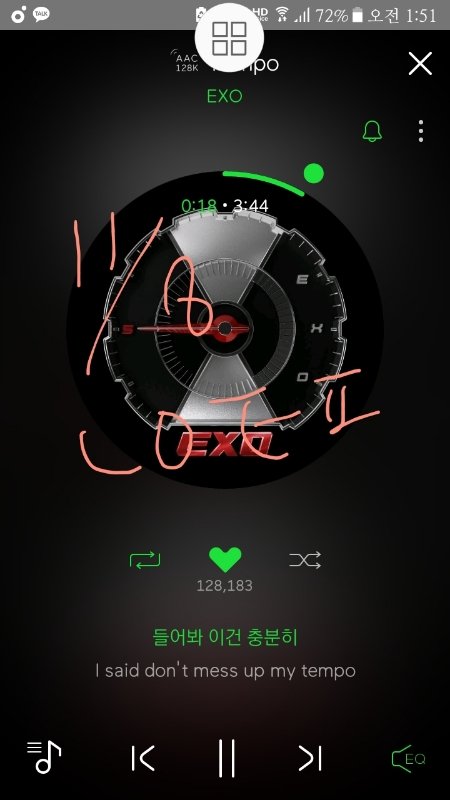Tap the floating four-square grid button

click(x=229, y=38)
